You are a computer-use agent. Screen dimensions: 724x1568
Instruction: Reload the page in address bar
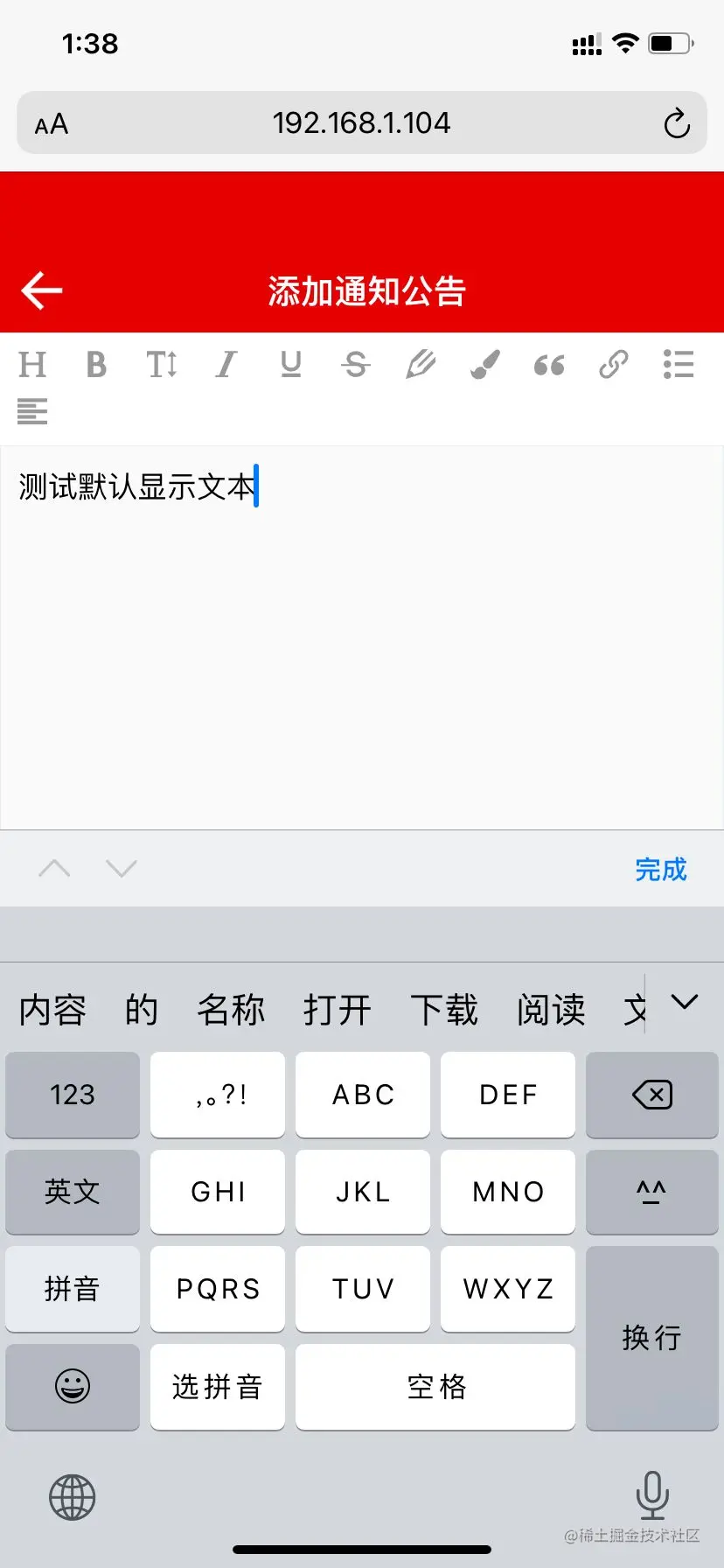pyautogui.click(x=676, y=123)
